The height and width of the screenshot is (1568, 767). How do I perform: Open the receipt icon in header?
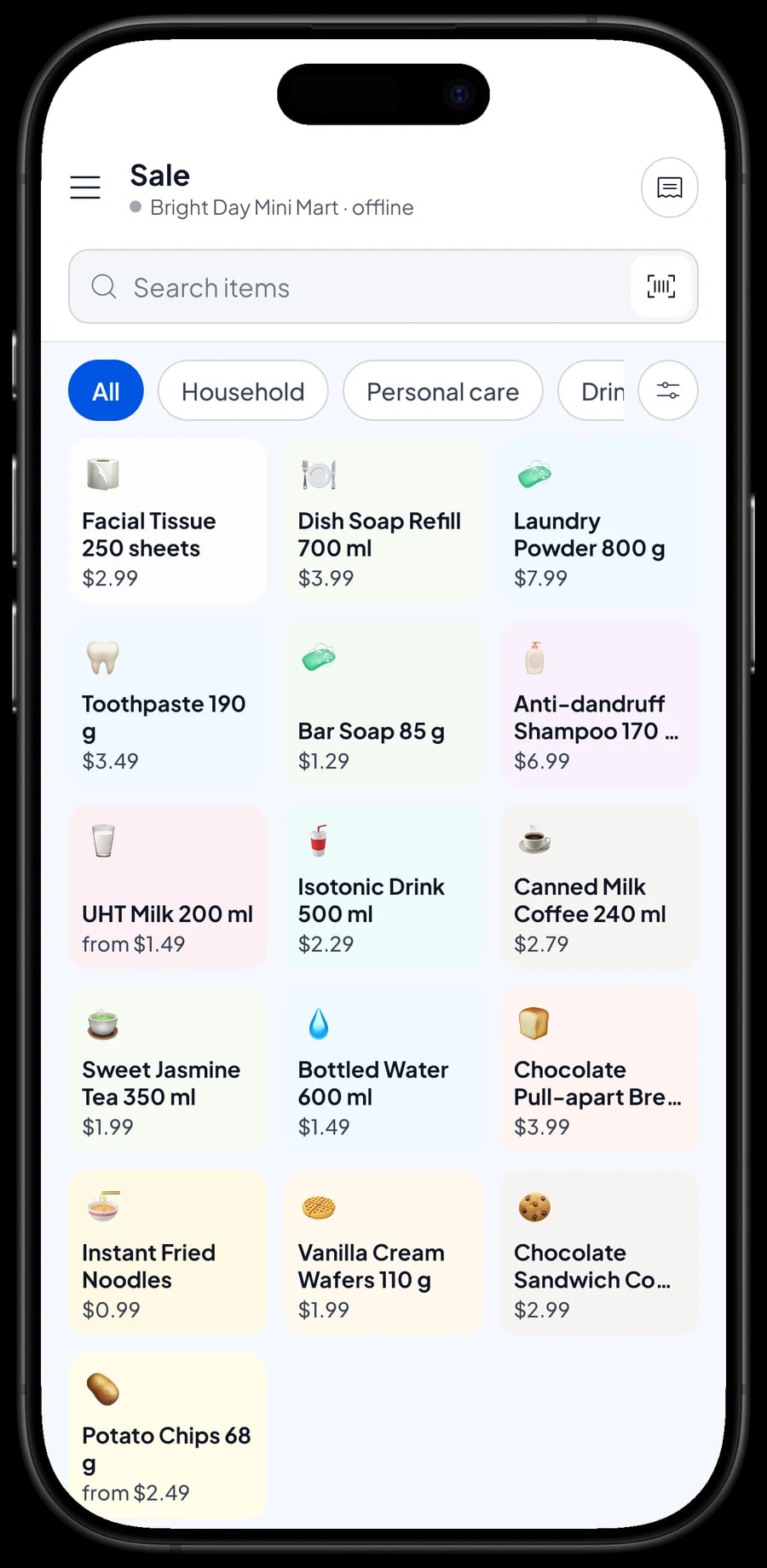pyautogui.click(x=670, y=187)
